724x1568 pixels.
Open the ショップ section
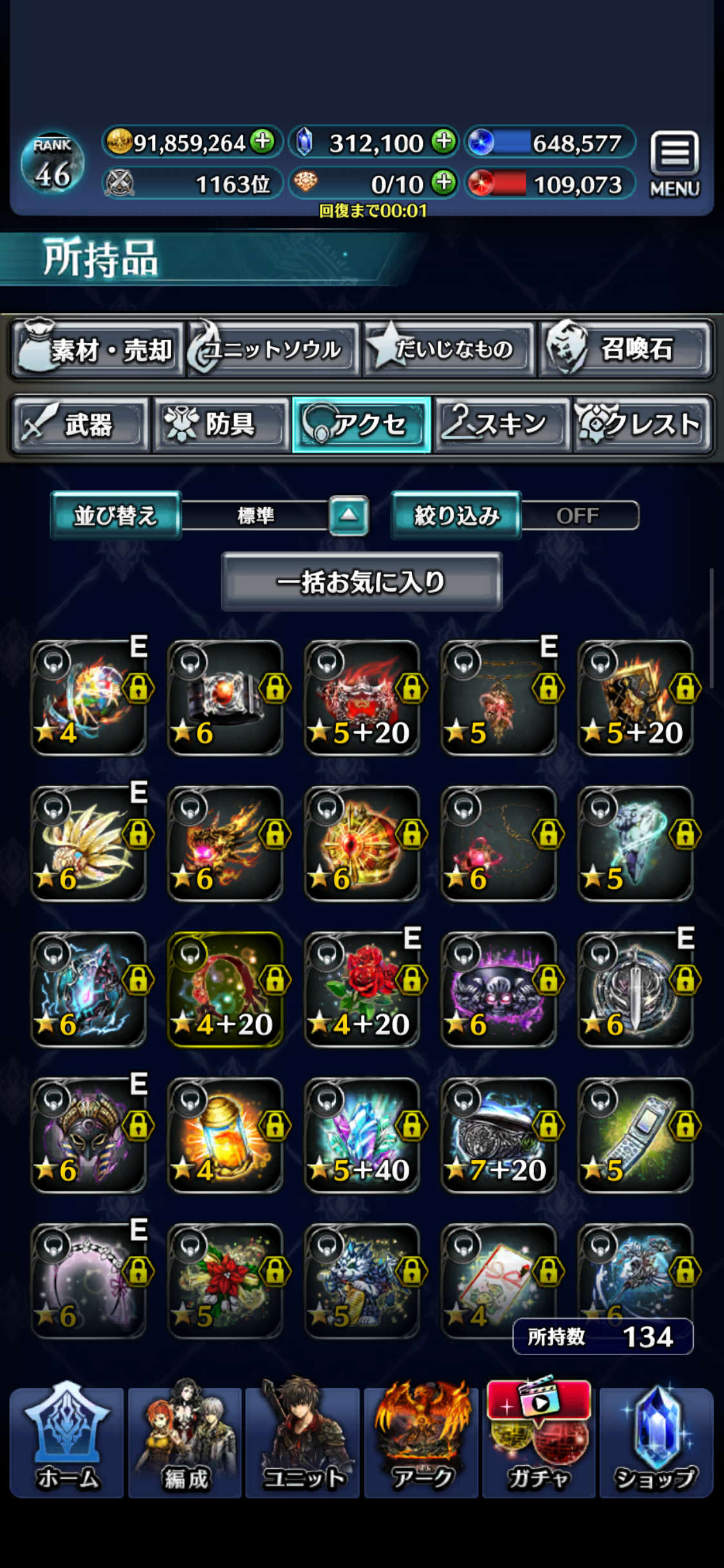656,1442
